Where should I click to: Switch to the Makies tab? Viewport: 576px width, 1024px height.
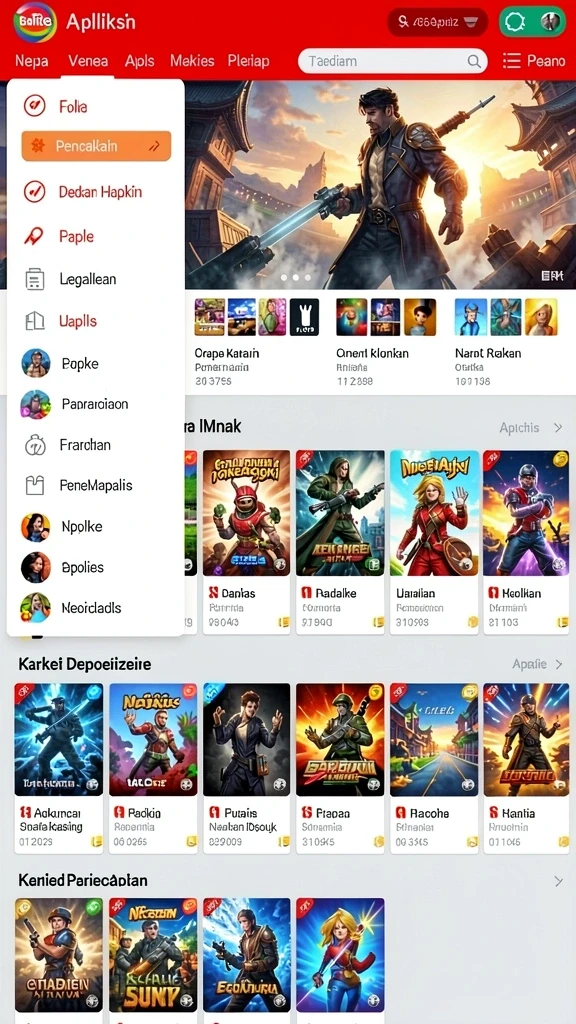(192, 61)
